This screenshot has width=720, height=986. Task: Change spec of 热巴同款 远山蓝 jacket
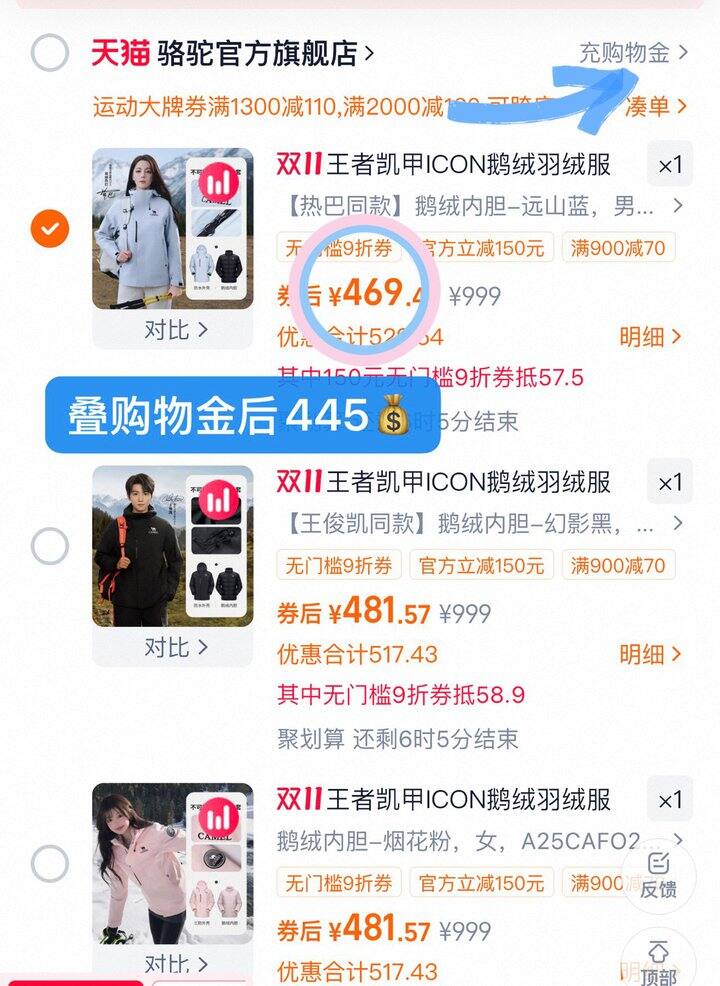480,207
